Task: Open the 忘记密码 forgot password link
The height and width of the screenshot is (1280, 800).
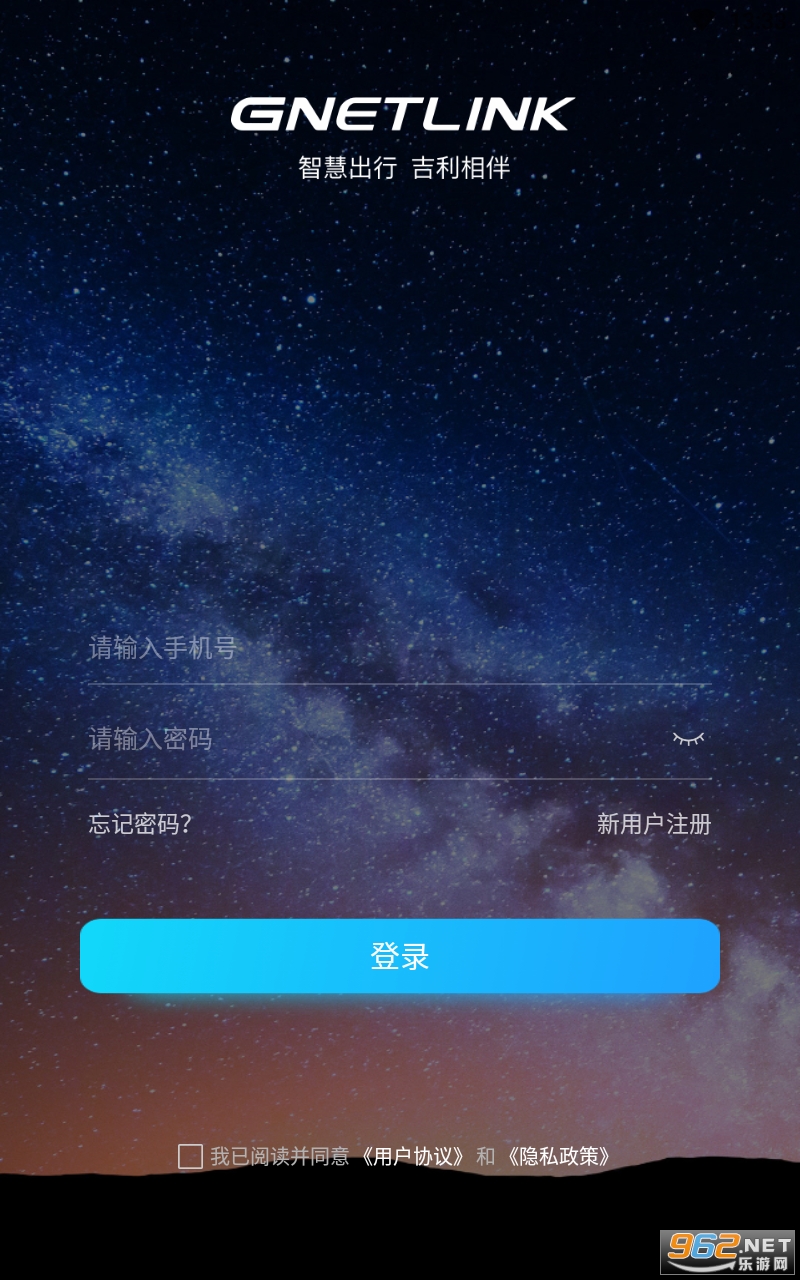Action: click(x=140, y=824)
